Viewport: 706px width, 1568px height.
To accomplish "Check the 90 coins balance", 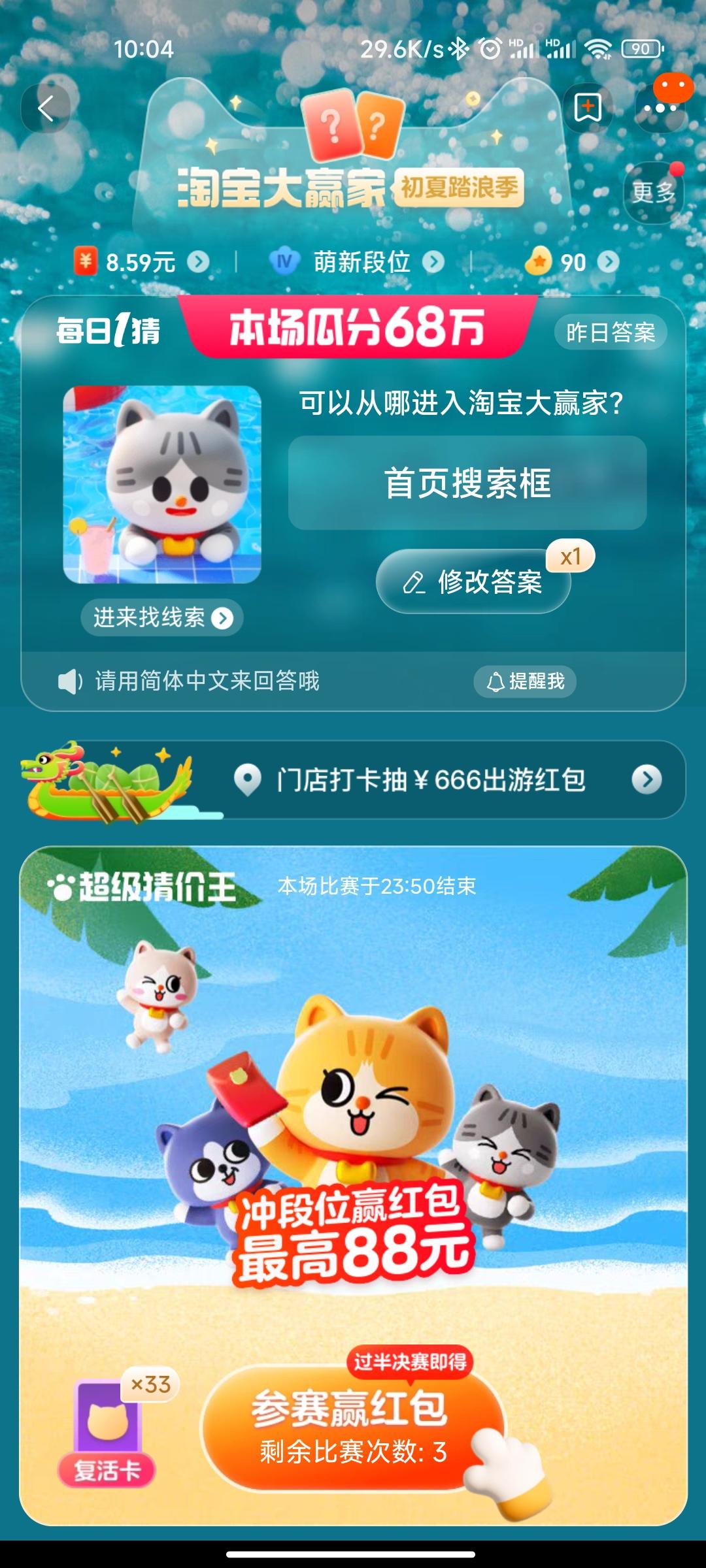I will pyautogui.click(x=571, y=262).
